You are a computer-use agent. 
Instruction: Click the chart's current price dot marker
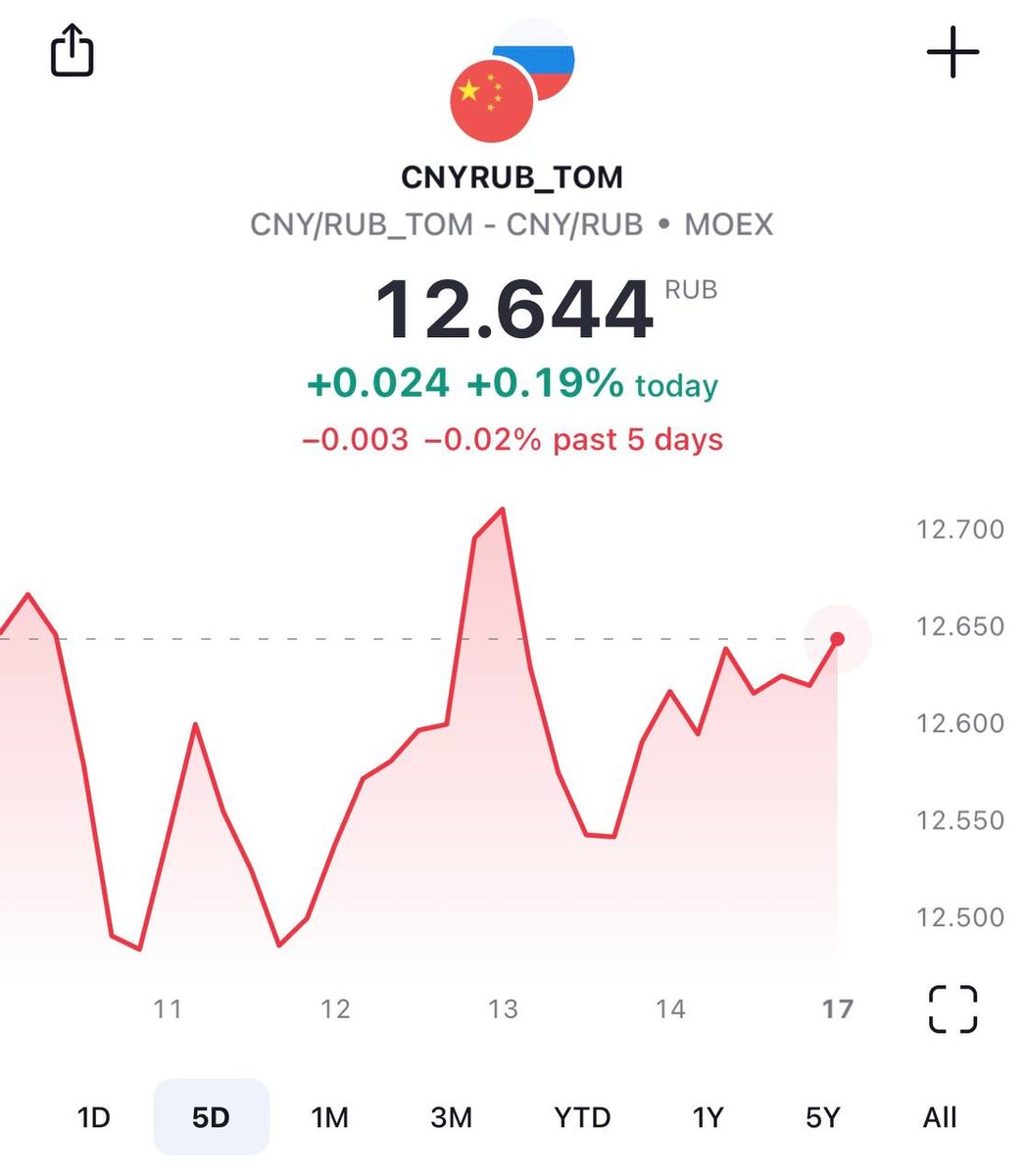(838, 639)
